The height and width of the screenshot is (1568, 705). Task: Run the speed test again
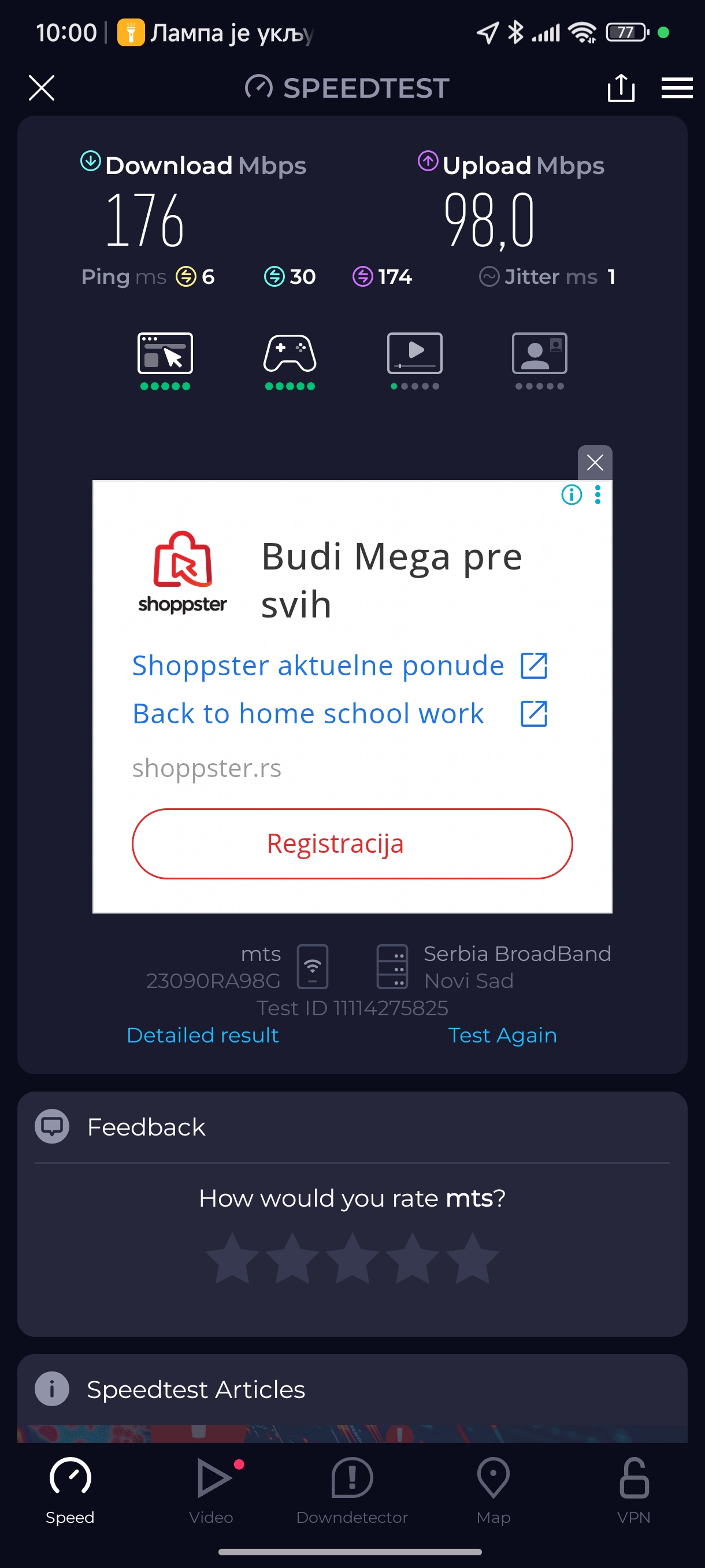pos(502,1035)
